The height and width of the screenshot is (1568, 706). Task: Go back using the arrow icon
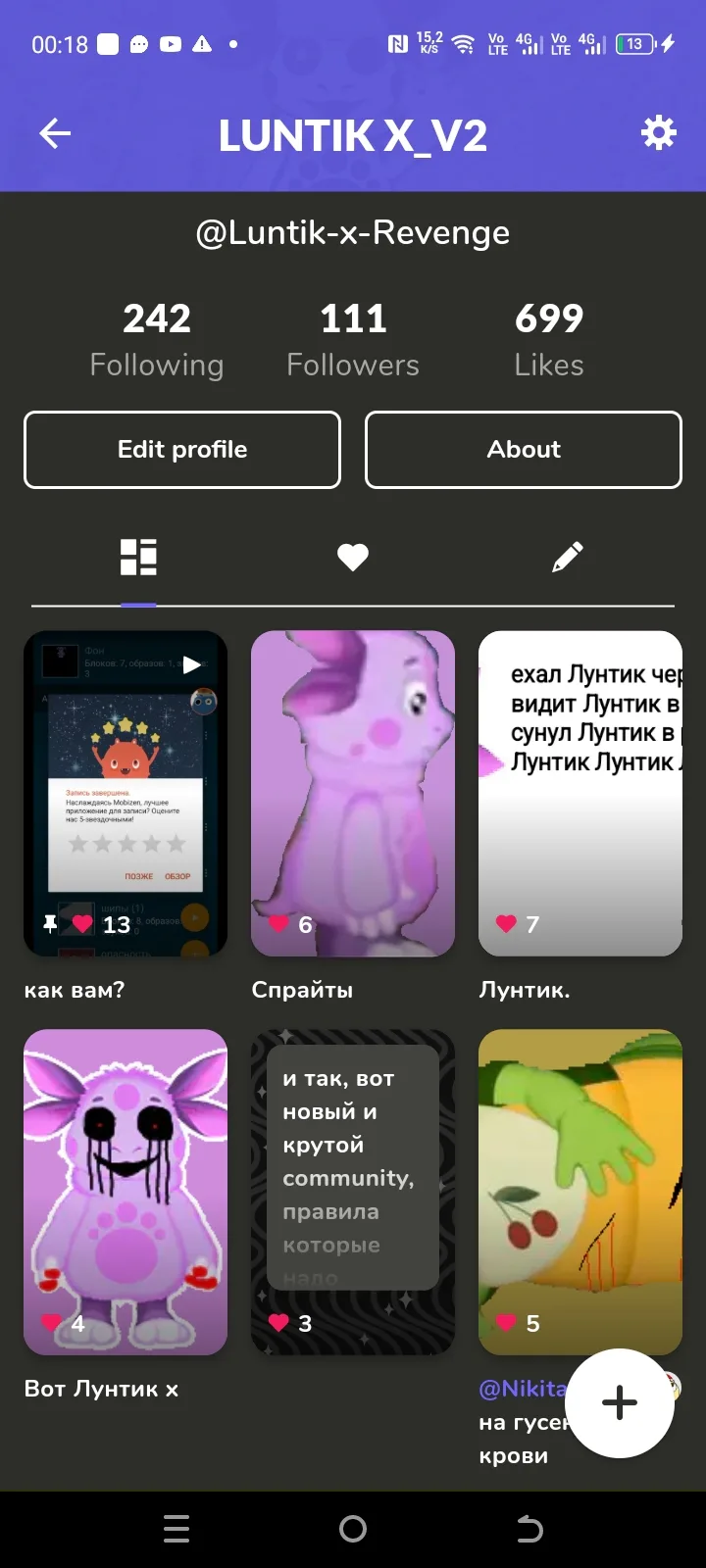[55, 134]
